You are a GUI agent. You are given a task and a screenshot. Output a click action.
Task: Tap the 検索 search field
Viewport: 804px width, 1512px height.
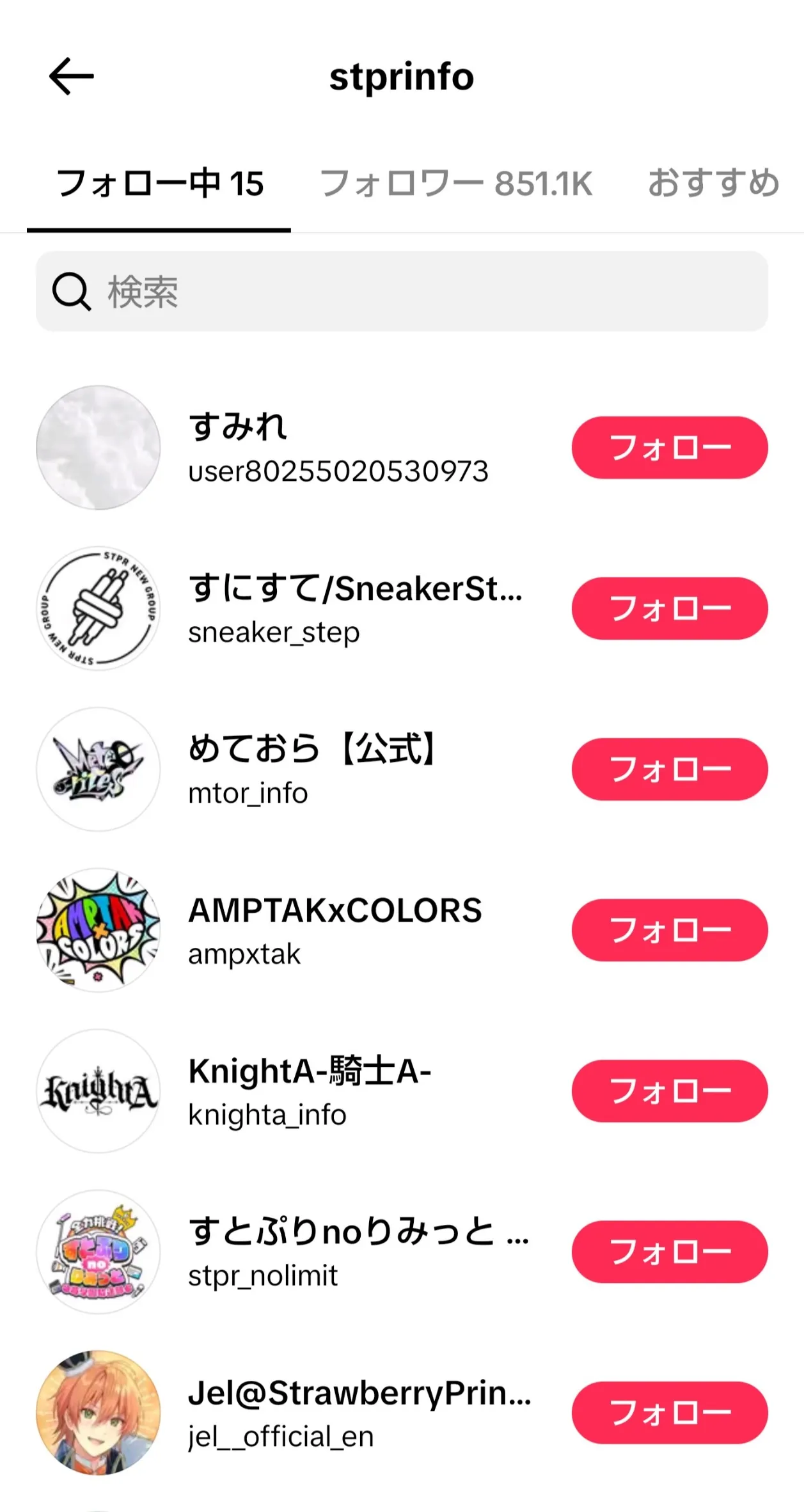[x=402, y=292]
